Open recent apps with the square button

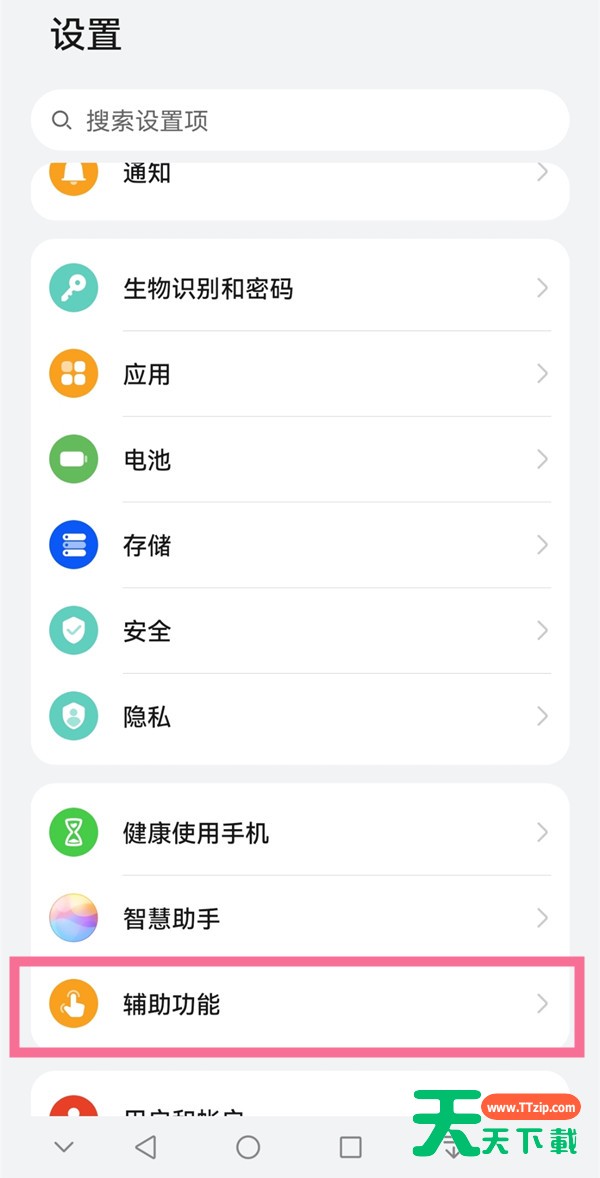pos(351,1147)
